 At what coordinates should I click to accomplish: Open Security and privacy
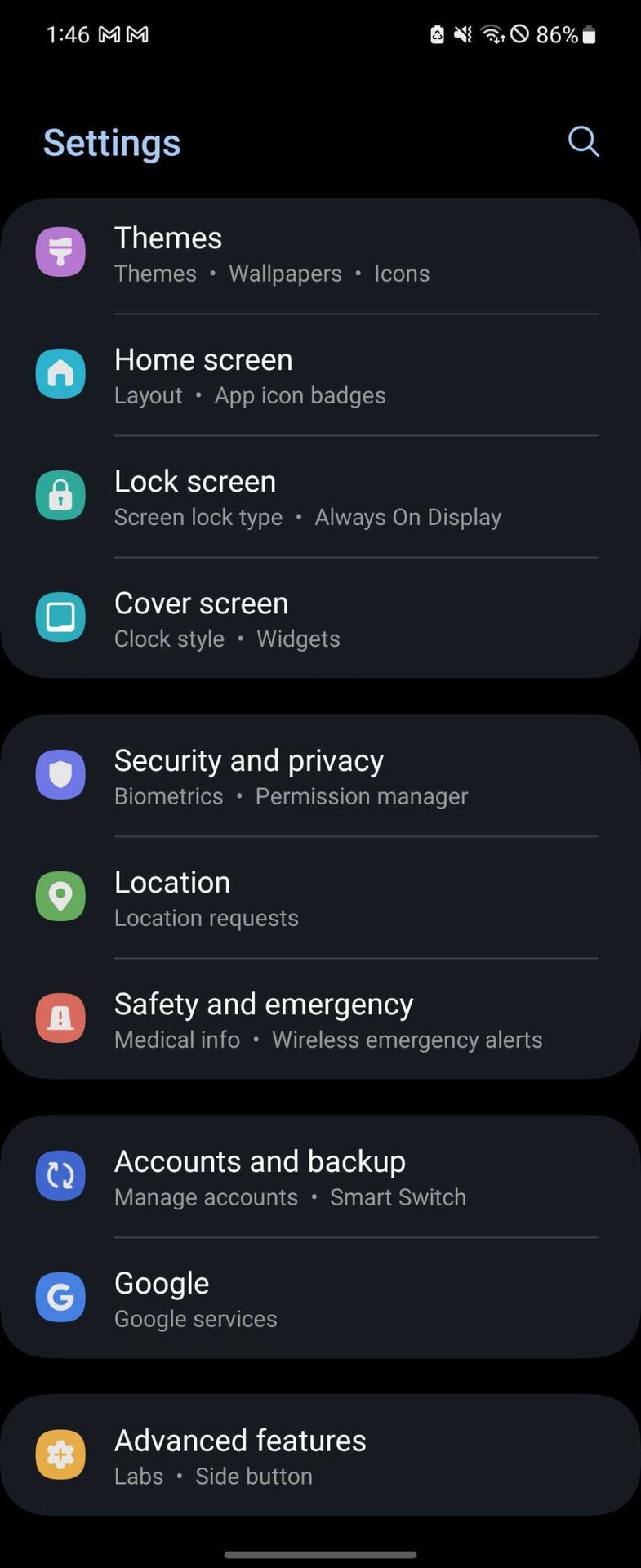(318, 776)
